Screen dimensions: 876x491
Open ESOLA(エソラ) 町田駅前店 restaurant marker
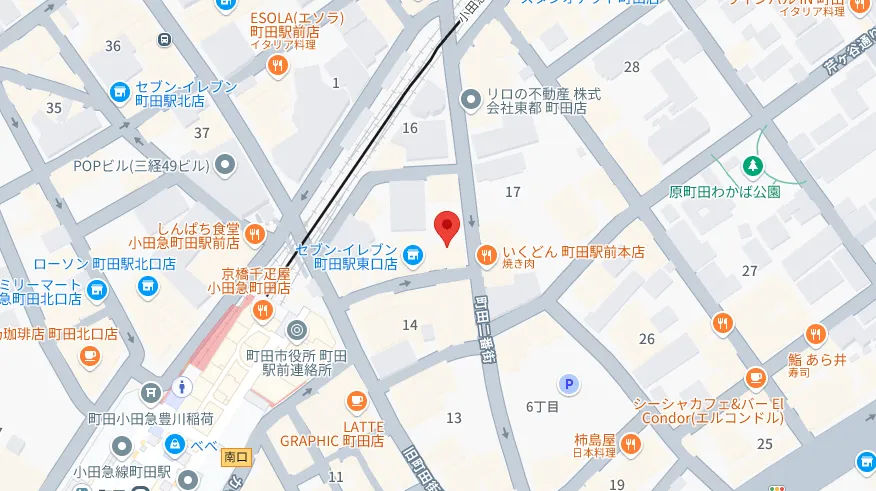pyautogui.click(x=278, y=66)
